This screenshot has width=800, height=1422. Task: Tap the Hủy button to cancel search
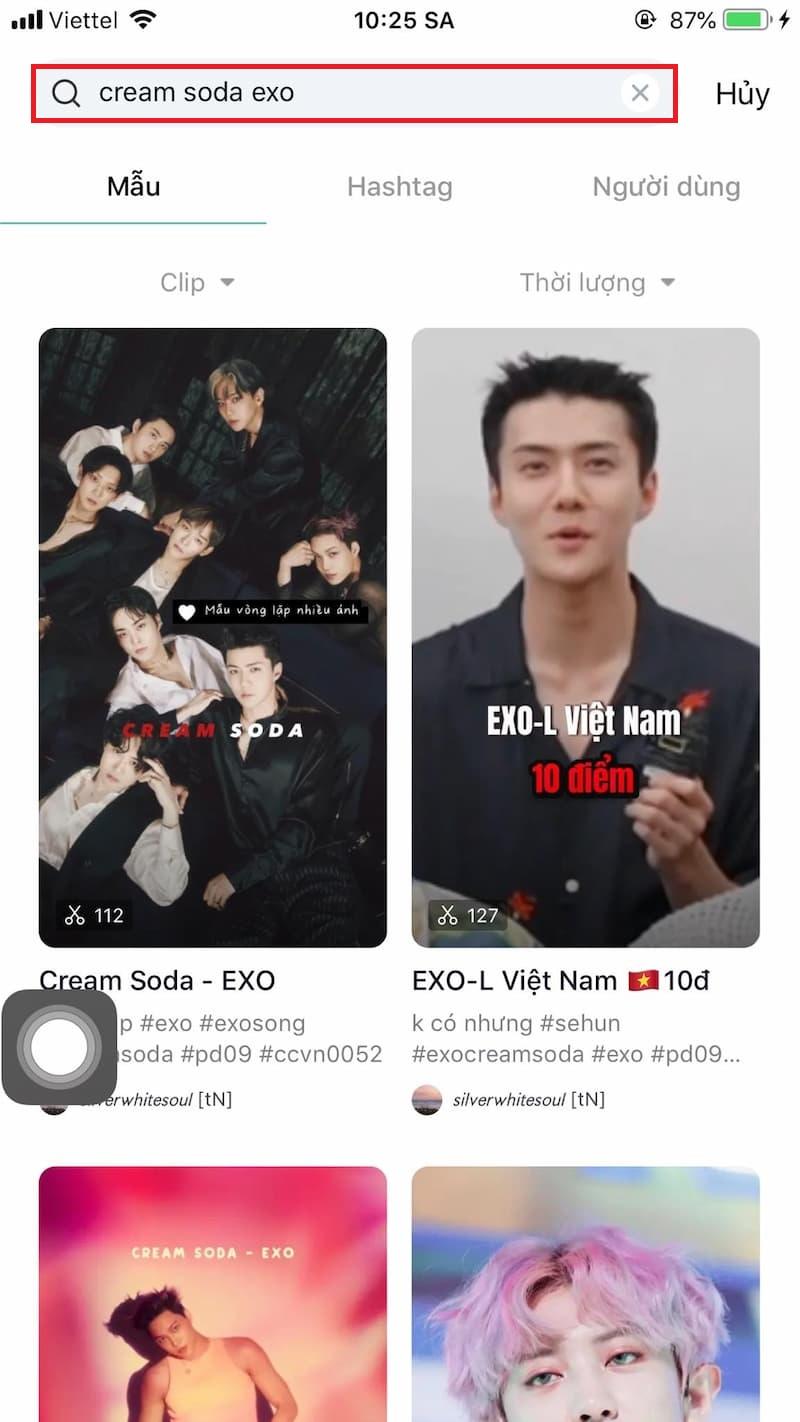point(741,93)
